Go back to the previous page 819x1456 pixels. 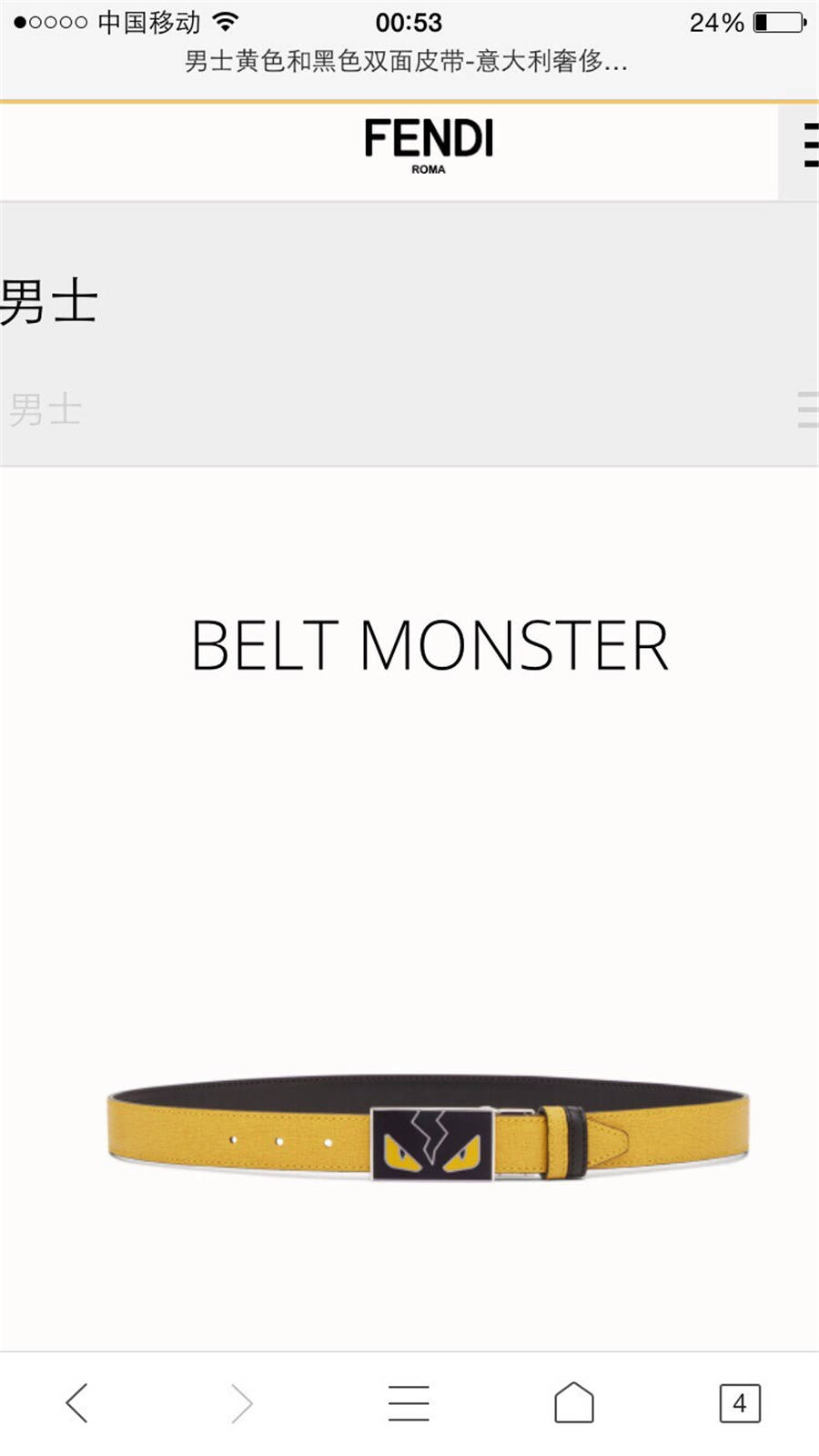click(77, 1402)
